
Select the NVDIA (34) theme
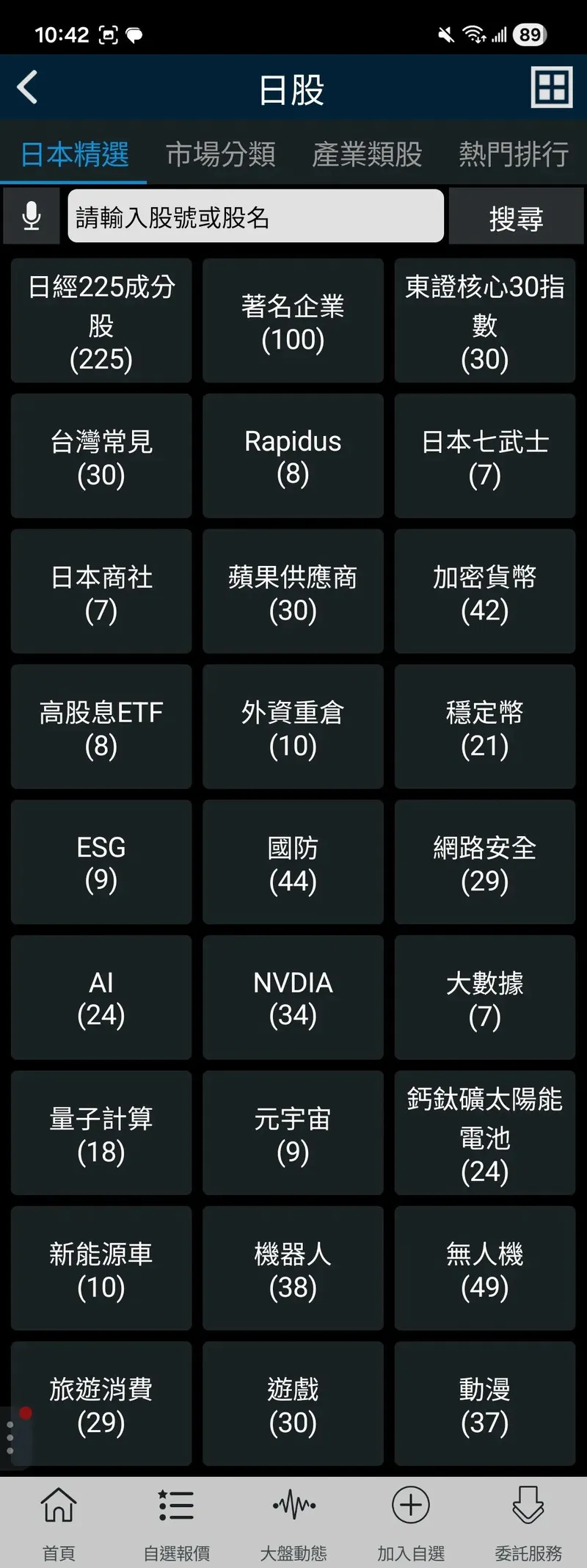293,998
